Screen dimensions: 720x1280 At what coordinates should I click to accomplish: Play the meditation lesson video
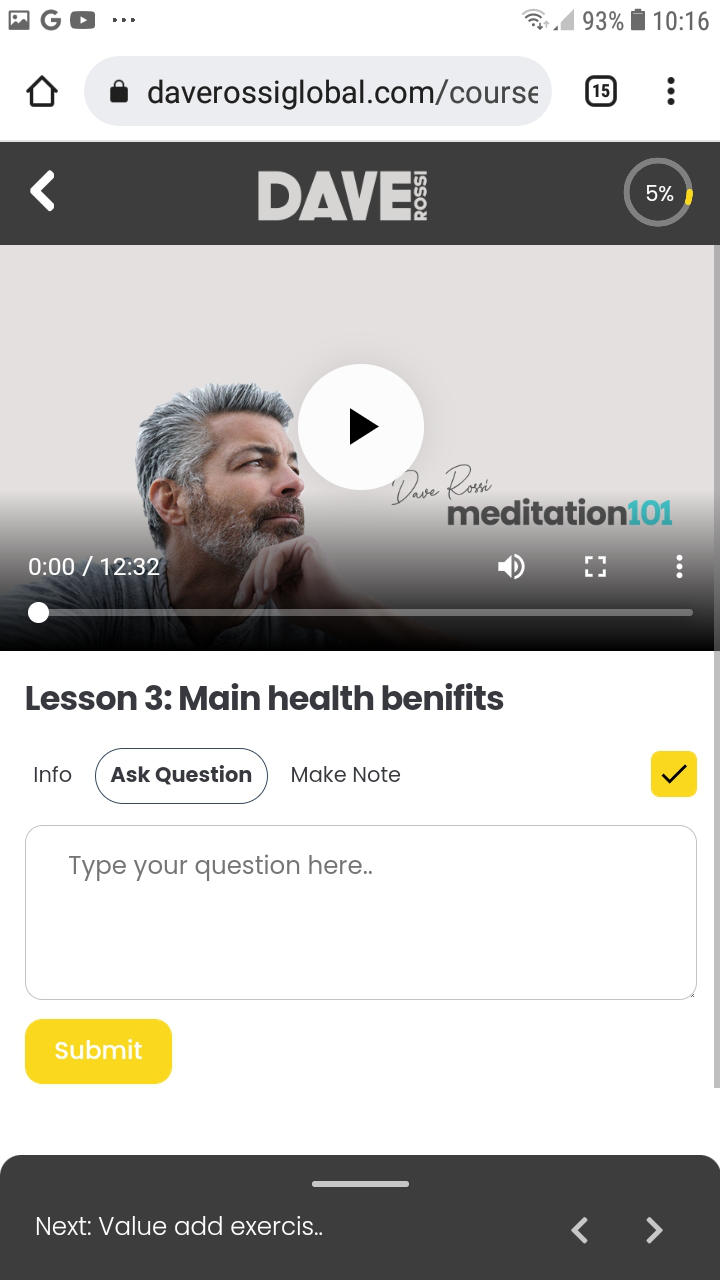click(361, 427)
